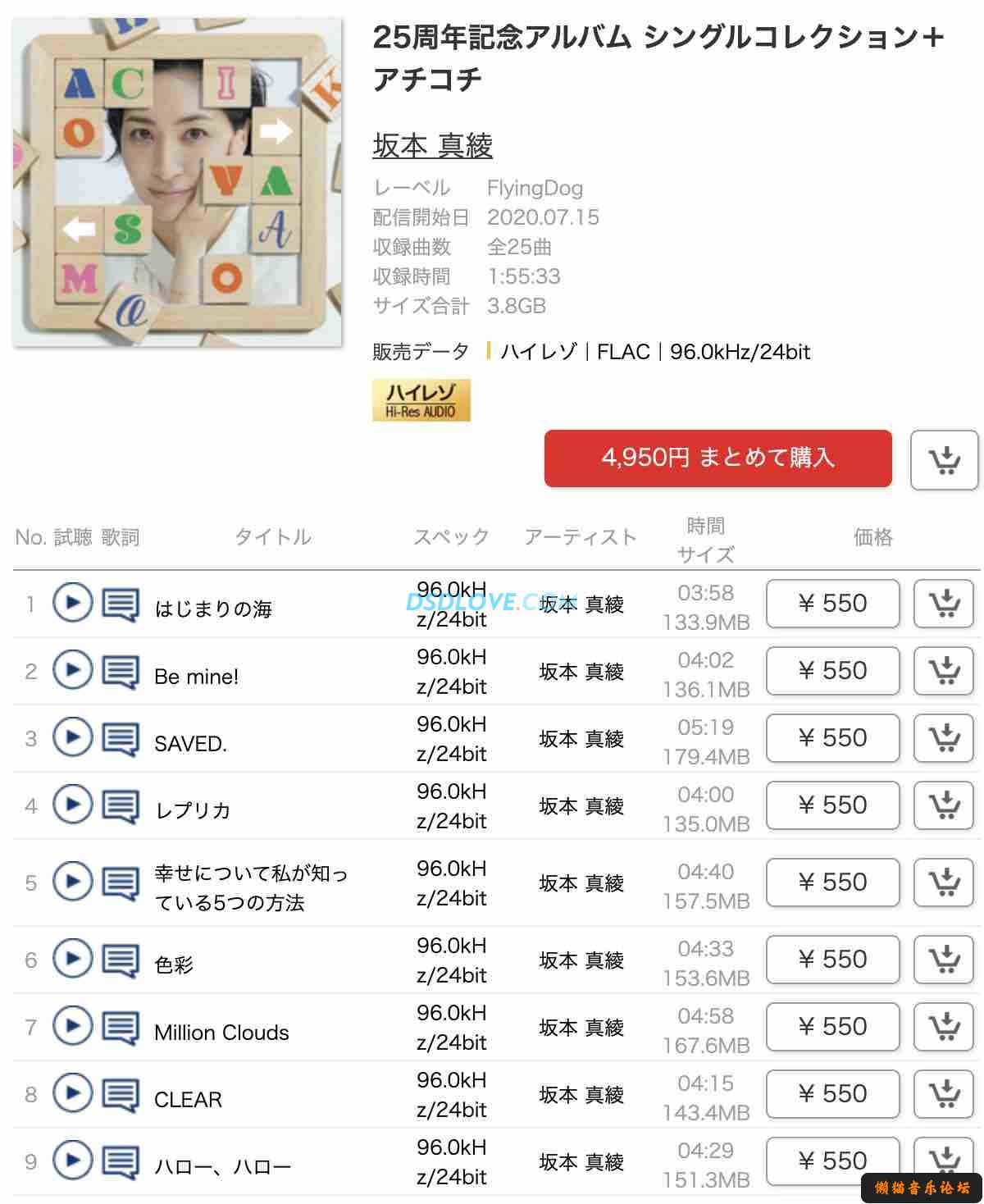Screen dimensions: 984x1204
Task: Play preview of Be mine!
Action: [x=72, y=671]
